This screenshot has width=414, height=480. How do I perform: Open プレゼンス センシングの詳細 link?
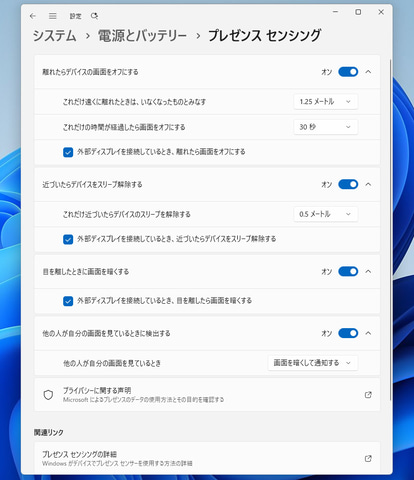207,458
